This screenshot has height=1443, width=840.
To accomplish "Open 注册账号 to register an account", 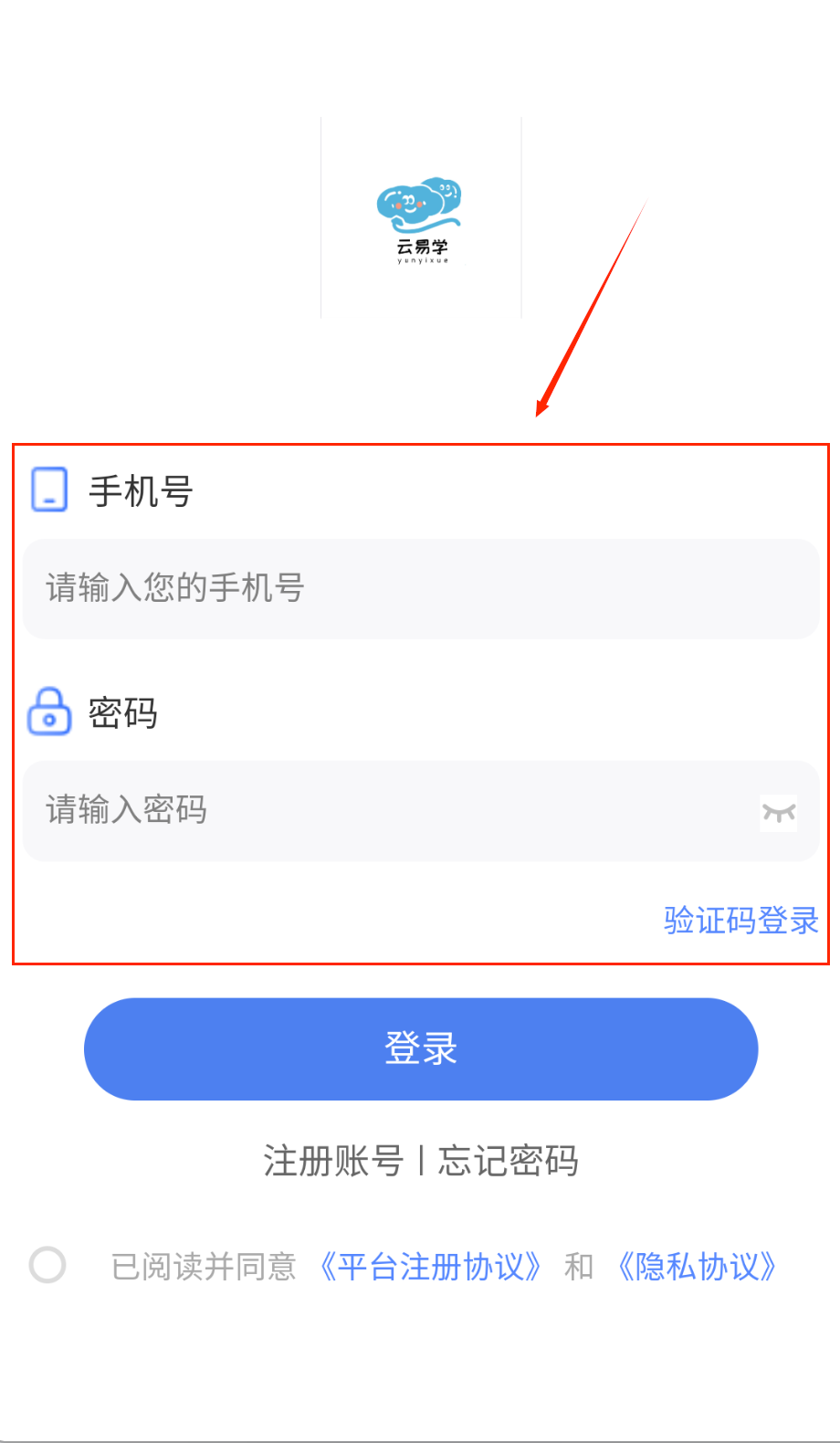I will [x=333, y=1161].
